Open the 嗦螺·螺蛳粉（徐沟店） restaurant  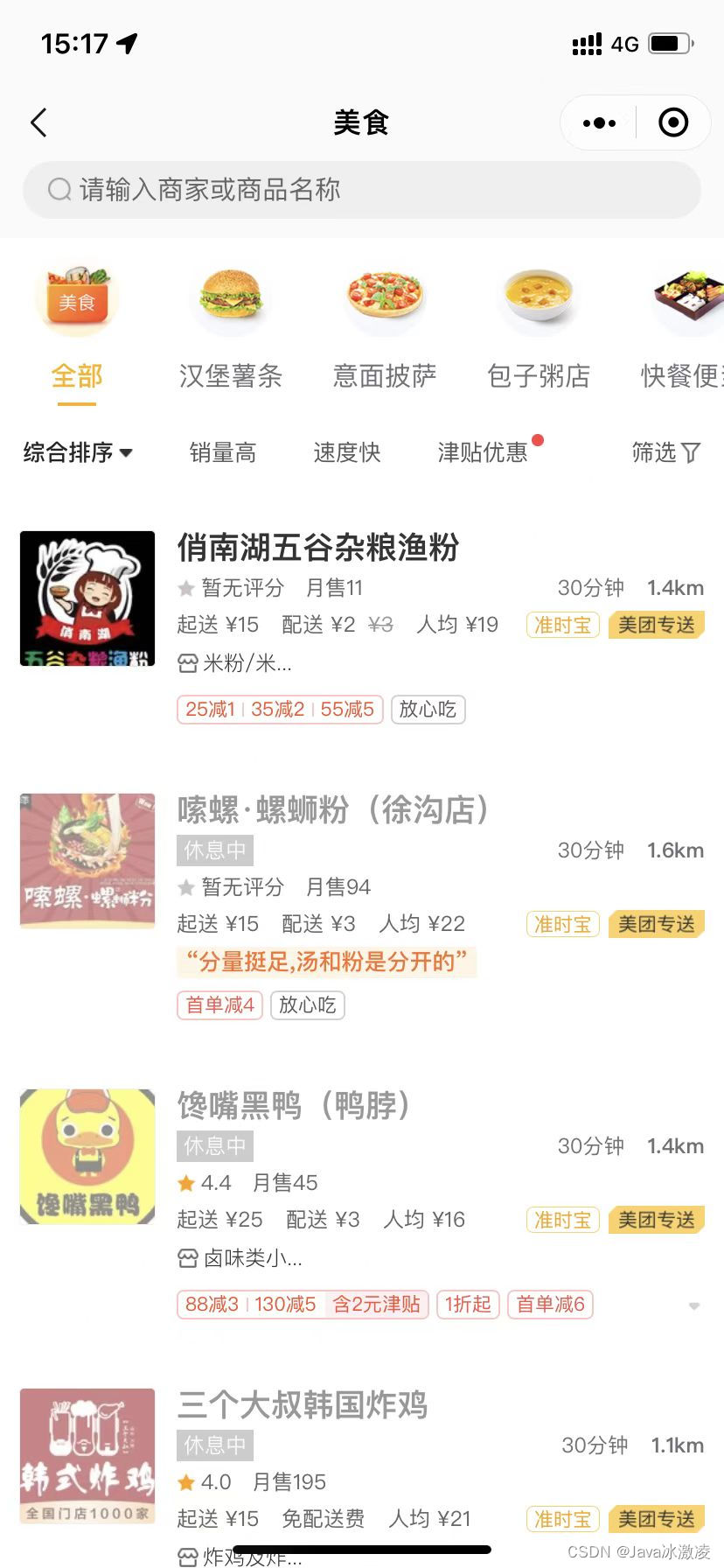[x=332, y=810]
